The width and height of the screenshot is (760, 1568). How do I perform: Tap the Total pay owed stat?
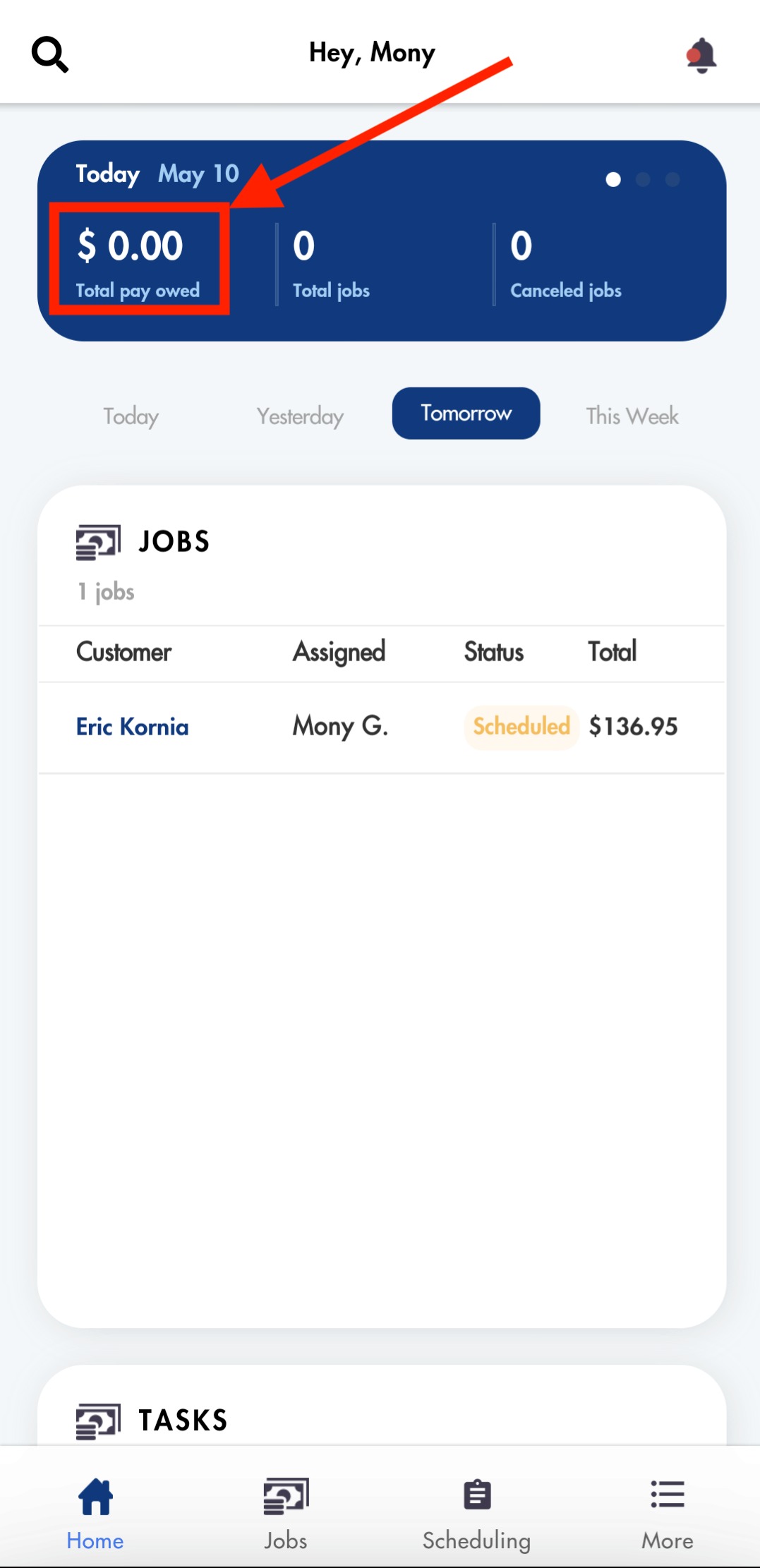click(138, 260)
